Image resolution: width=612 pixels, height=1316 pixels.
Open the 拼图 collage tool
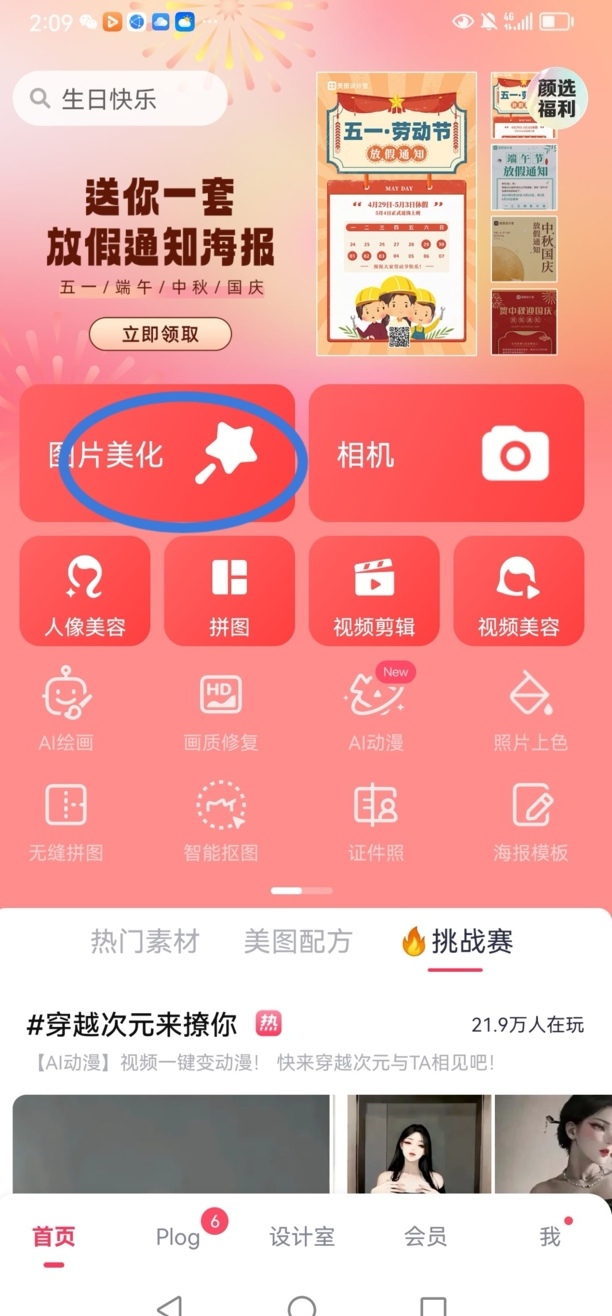[x=229, y=592]
